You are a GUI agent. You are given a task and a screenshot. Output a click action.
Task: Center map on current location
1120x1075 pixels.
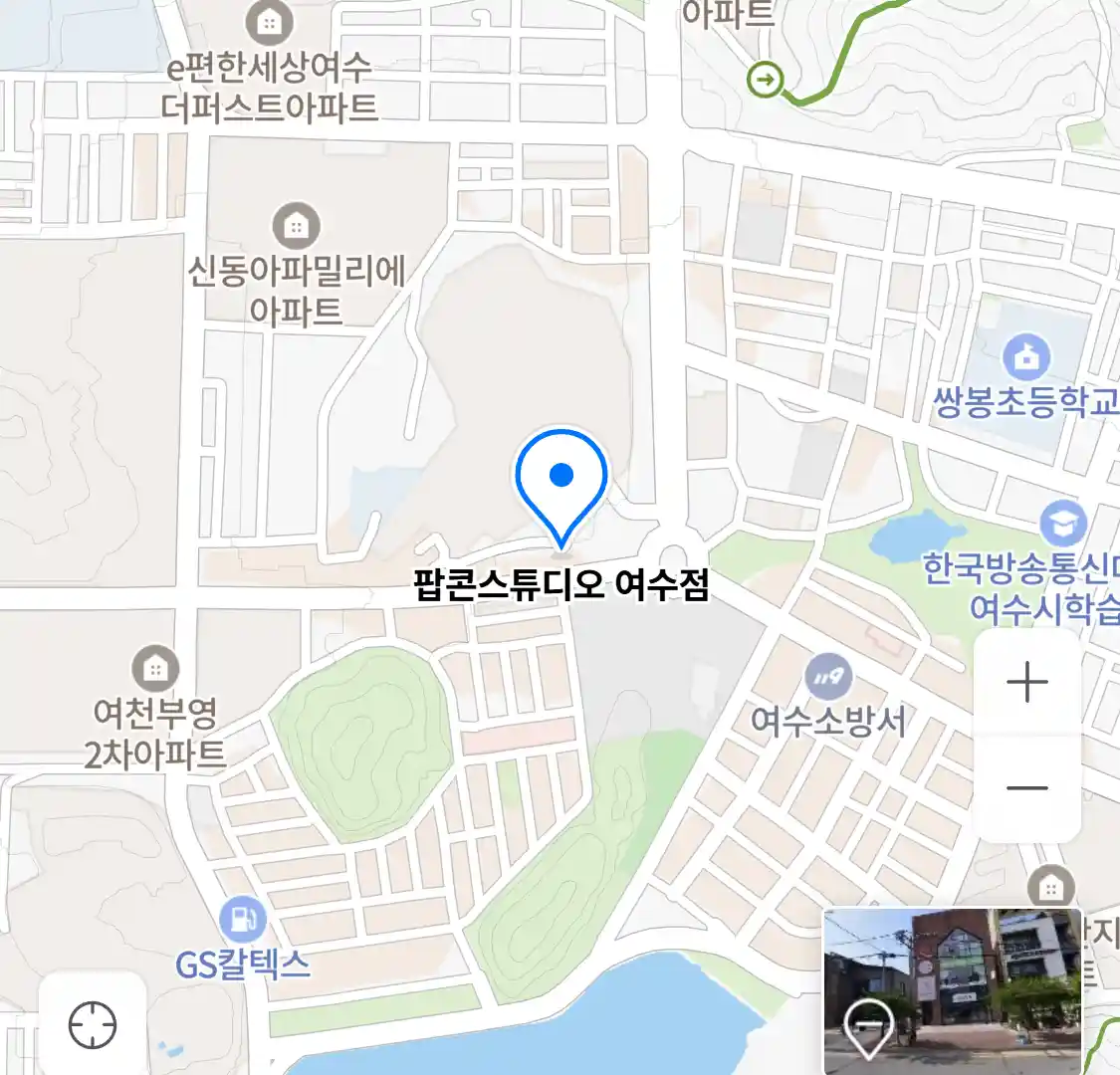[x=93, y=1024]
